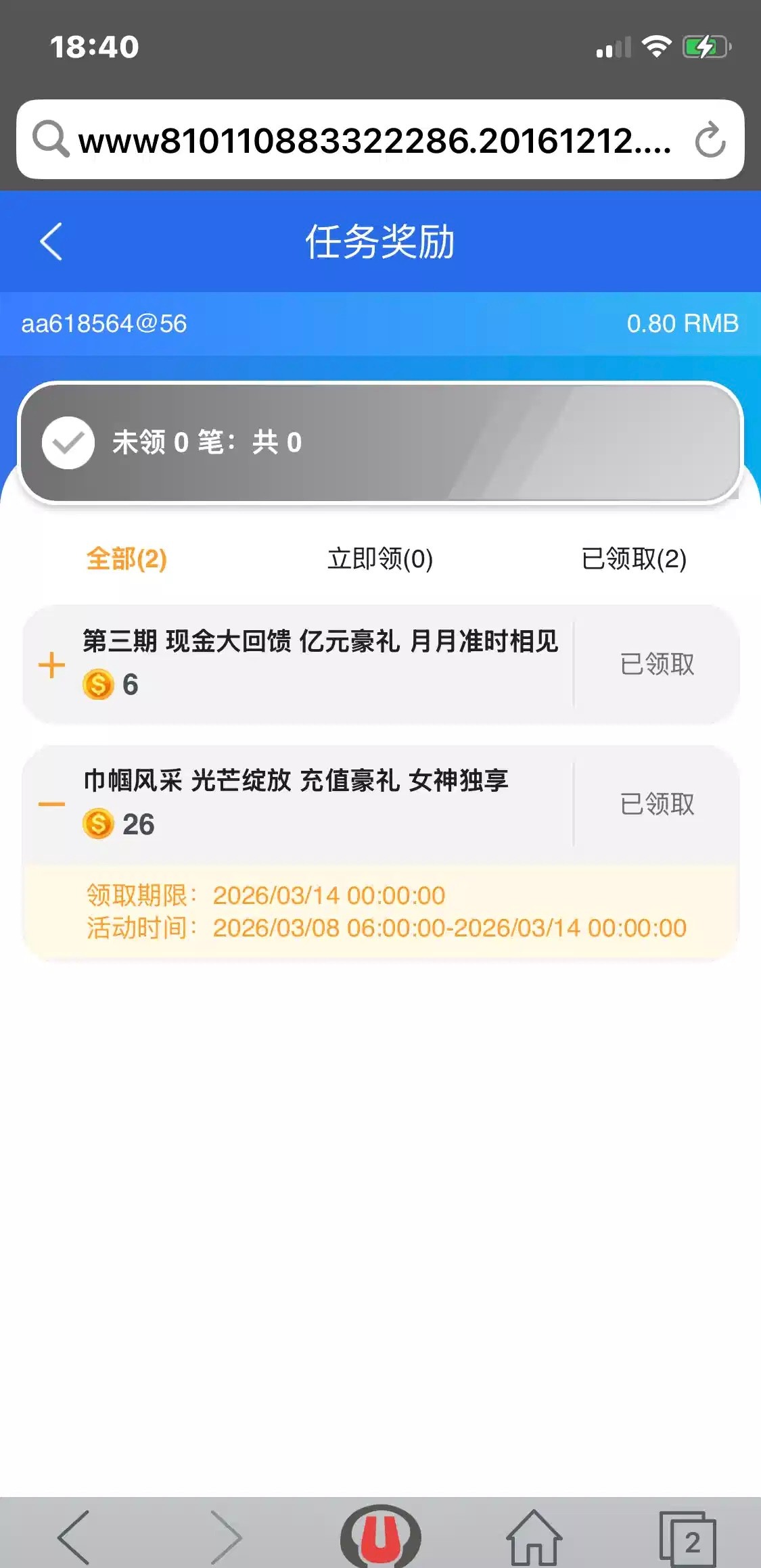Navigate back in the browser toolbar
Screen dimensions: 761x1568
[74, 1537]
